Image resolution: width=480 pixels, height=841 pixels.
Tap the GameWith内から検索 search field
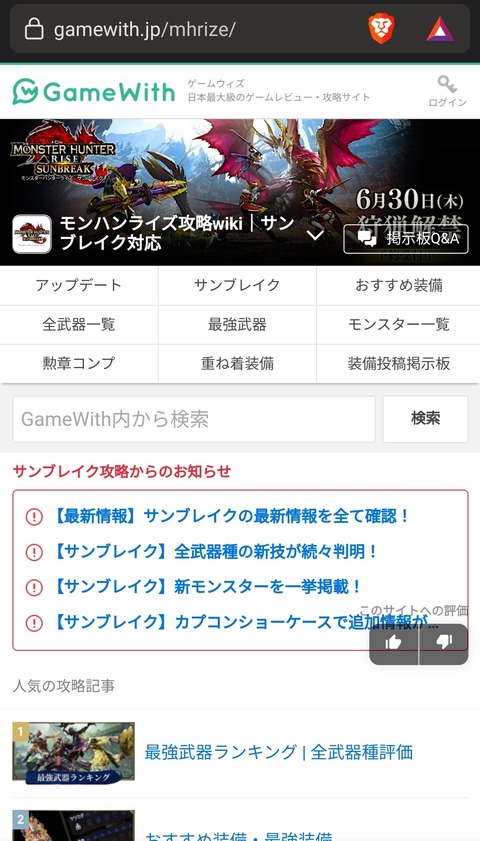pyautogui.click(x=194, y=419)
